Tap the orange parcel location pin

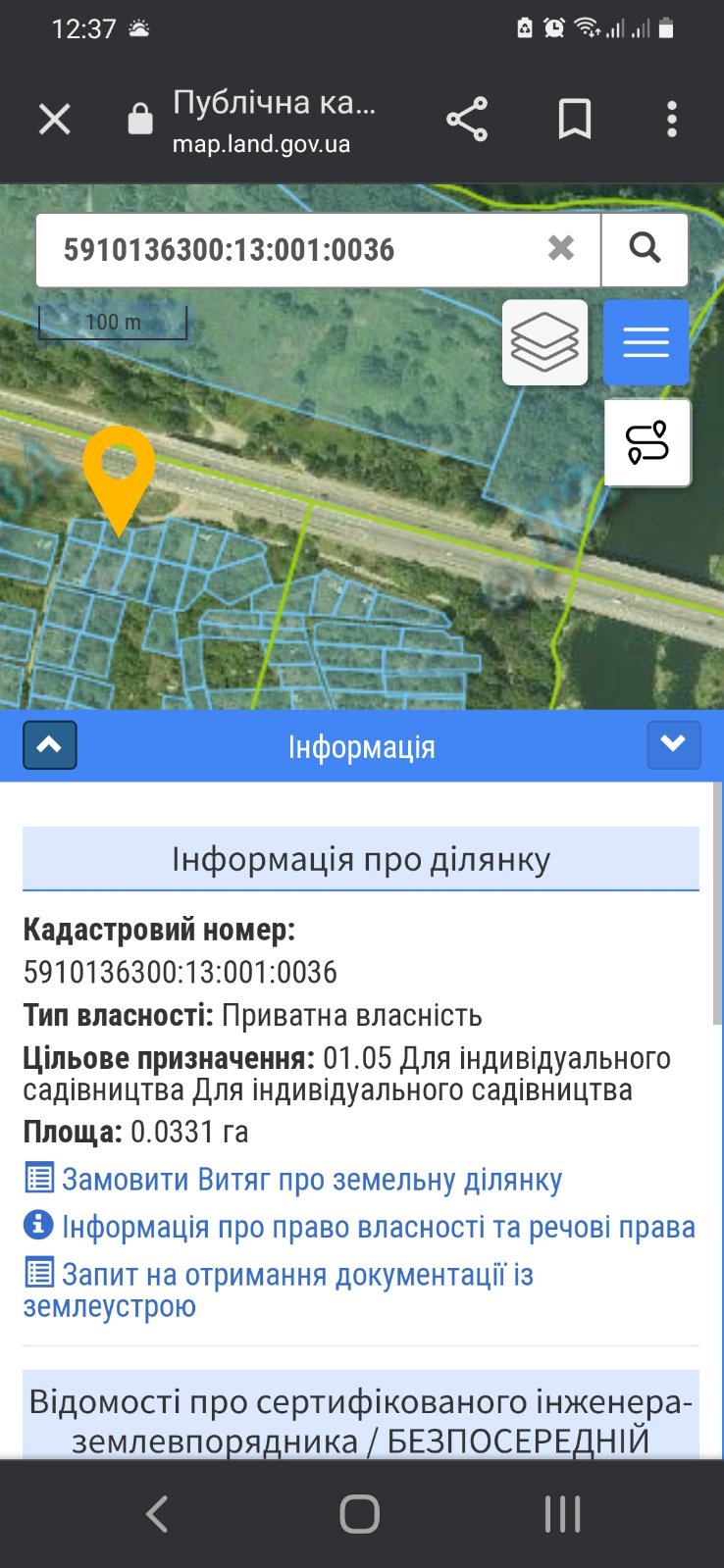point(119,469)
